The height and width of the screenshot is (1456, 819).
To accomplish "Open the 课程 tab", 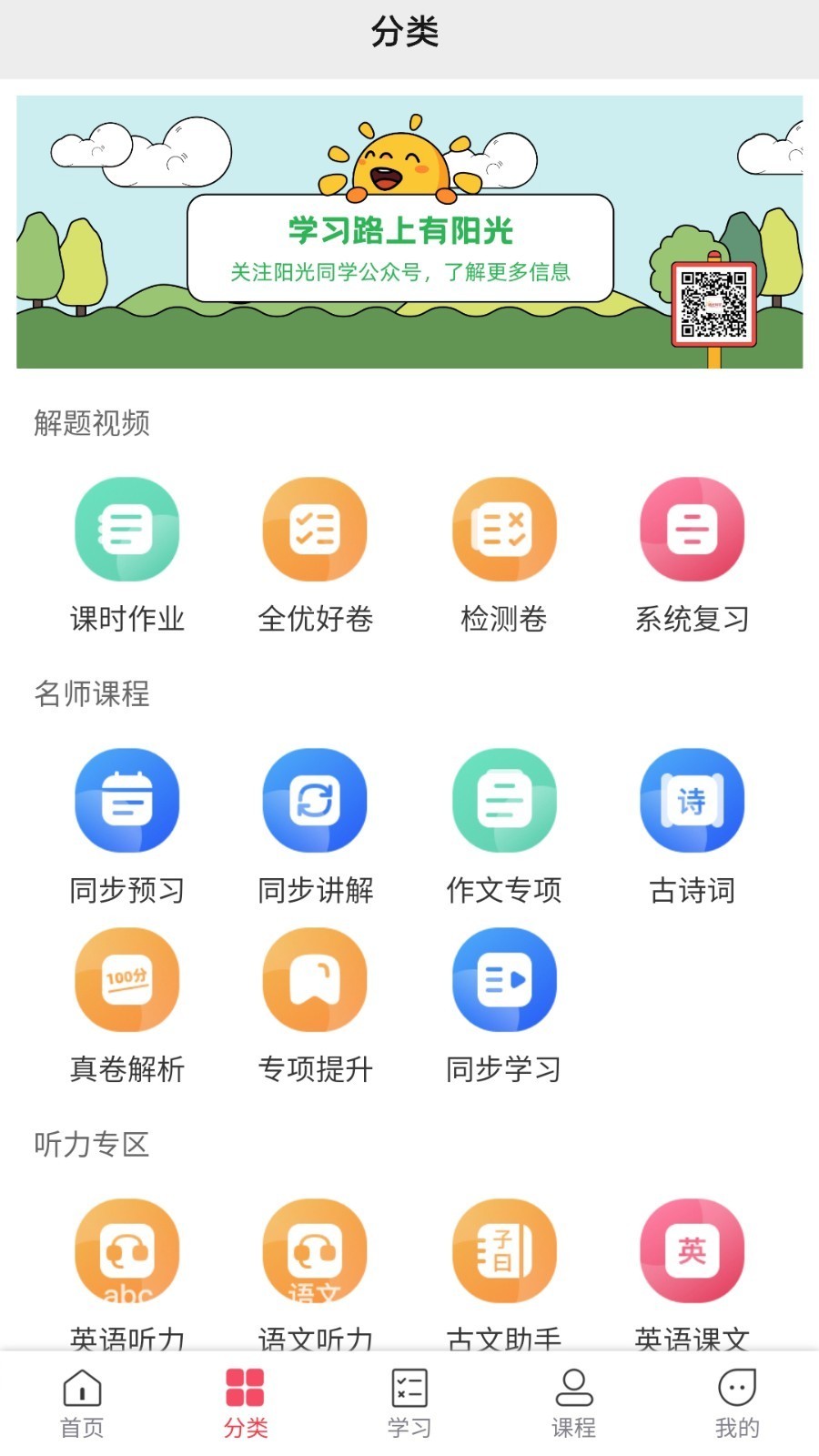I will [573, 1401].
